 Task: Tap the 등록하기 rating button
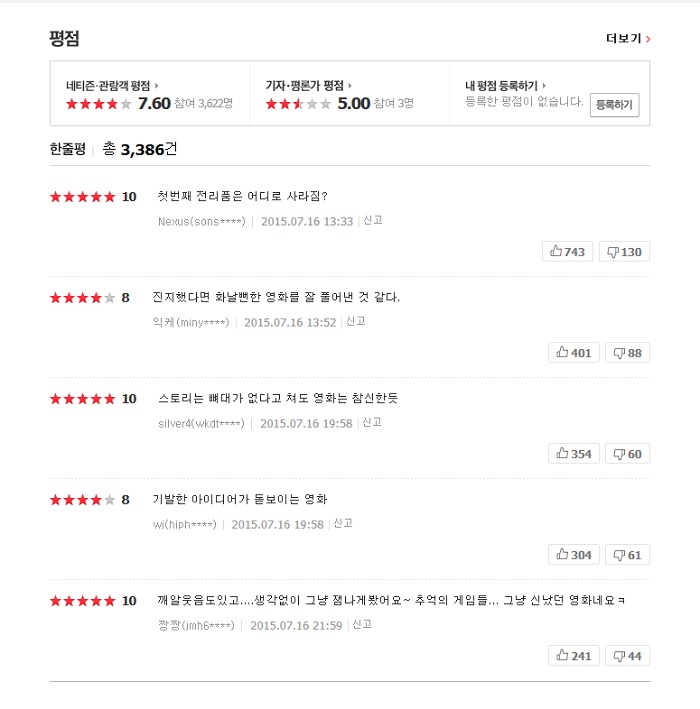(x=614, y=105)
